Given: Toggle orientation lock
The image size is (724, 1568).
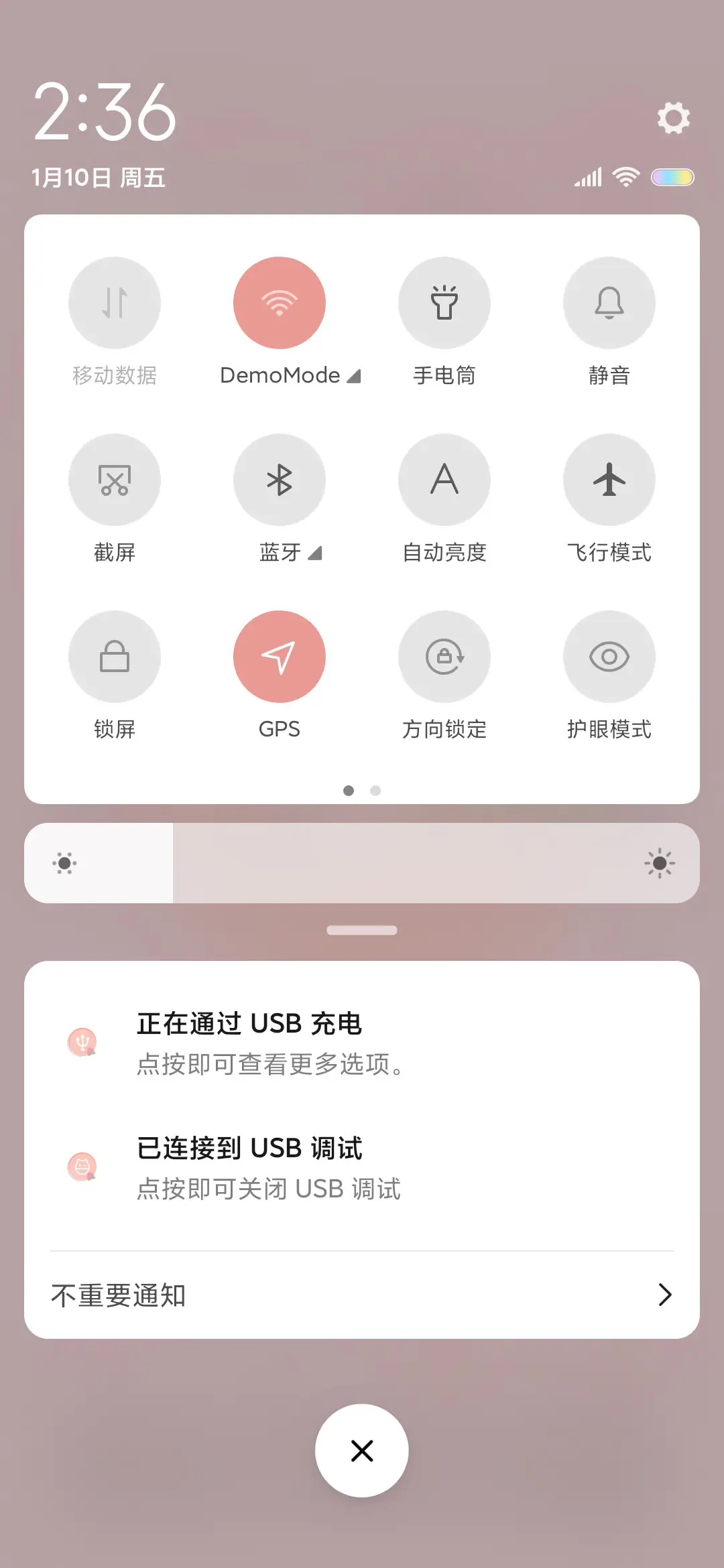Looking at the screenshot, I should pos(444,657).
